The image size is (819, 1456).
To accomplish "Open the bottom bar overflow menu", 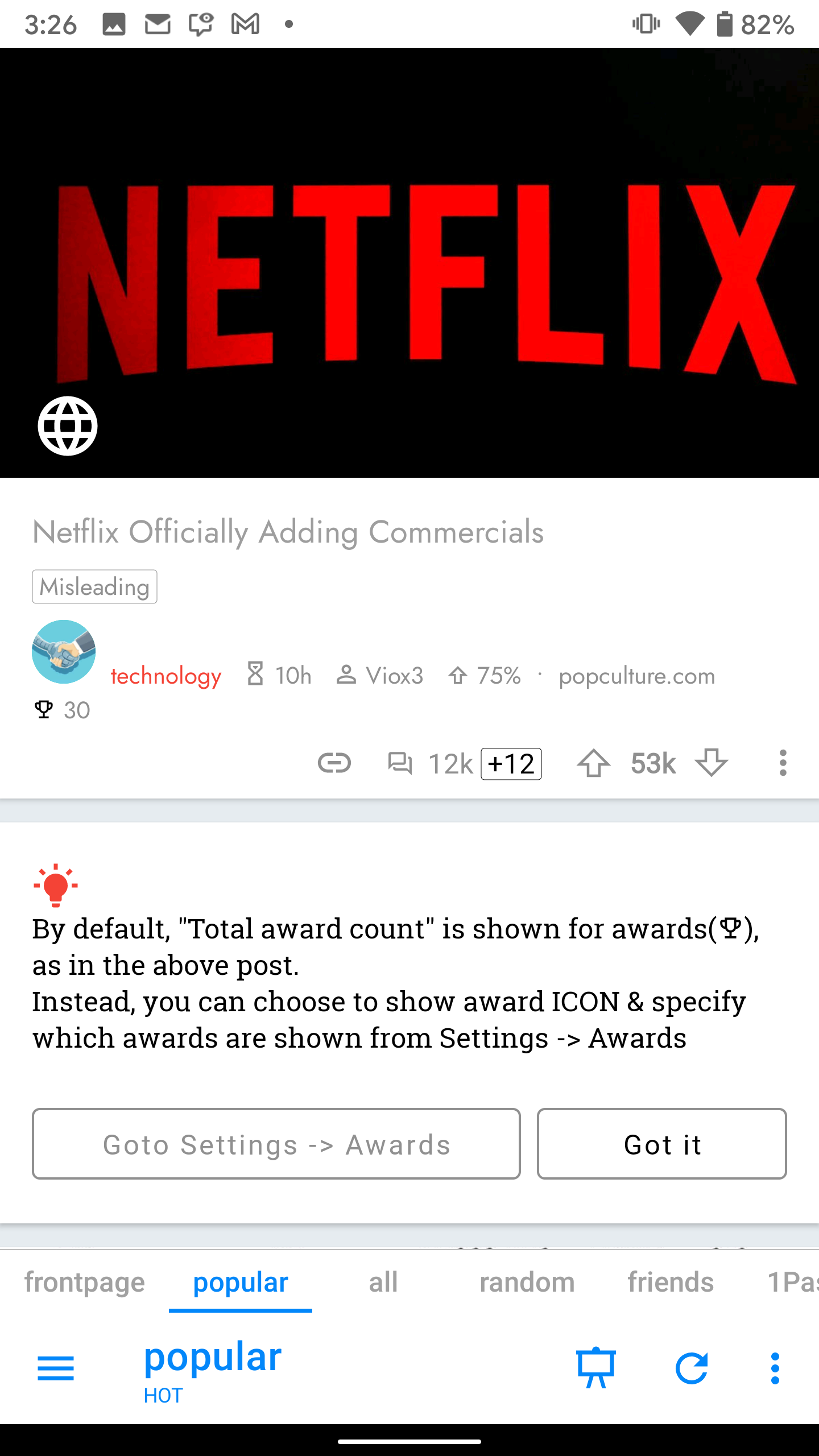I will pyautogui.click(x=775, y=1368).
